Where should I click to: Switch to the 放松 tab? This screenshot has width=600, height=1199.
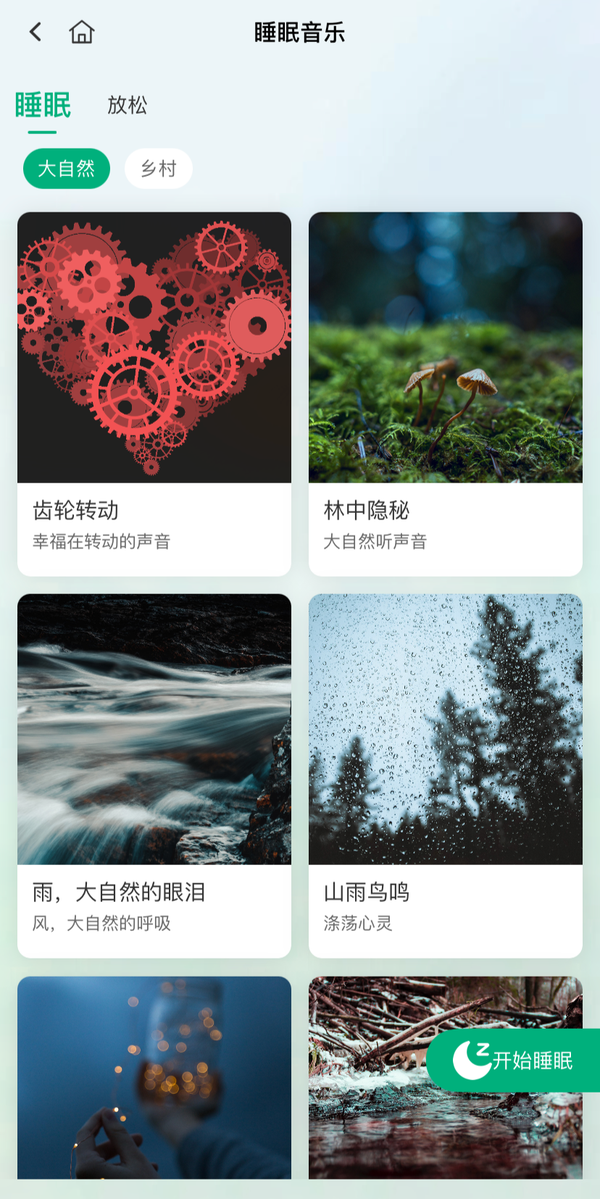point(127,106)
